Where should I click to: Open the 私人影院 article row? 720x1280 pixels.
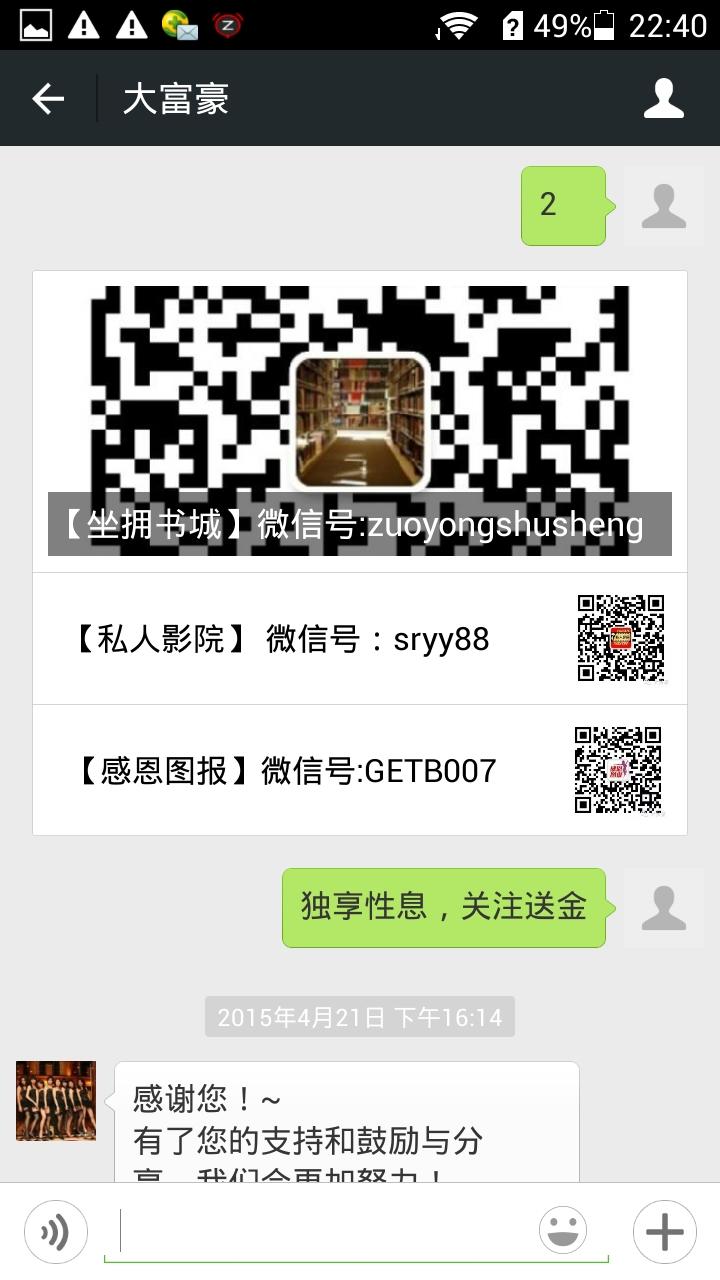pos(360,639)
